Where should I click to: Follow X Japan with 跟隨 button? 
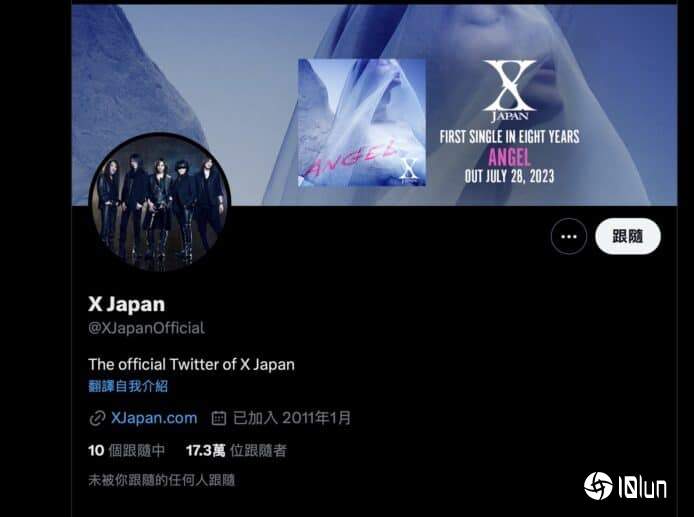(x=628, y=237)
